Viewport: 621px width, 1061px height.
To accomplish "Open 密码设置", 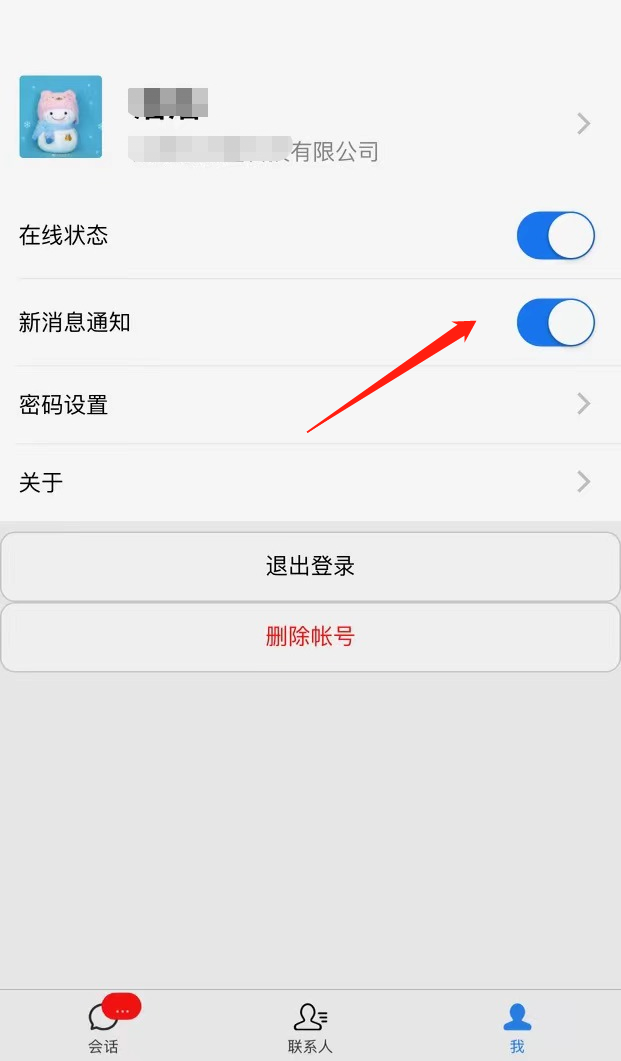I will click(x=310, y=405).
